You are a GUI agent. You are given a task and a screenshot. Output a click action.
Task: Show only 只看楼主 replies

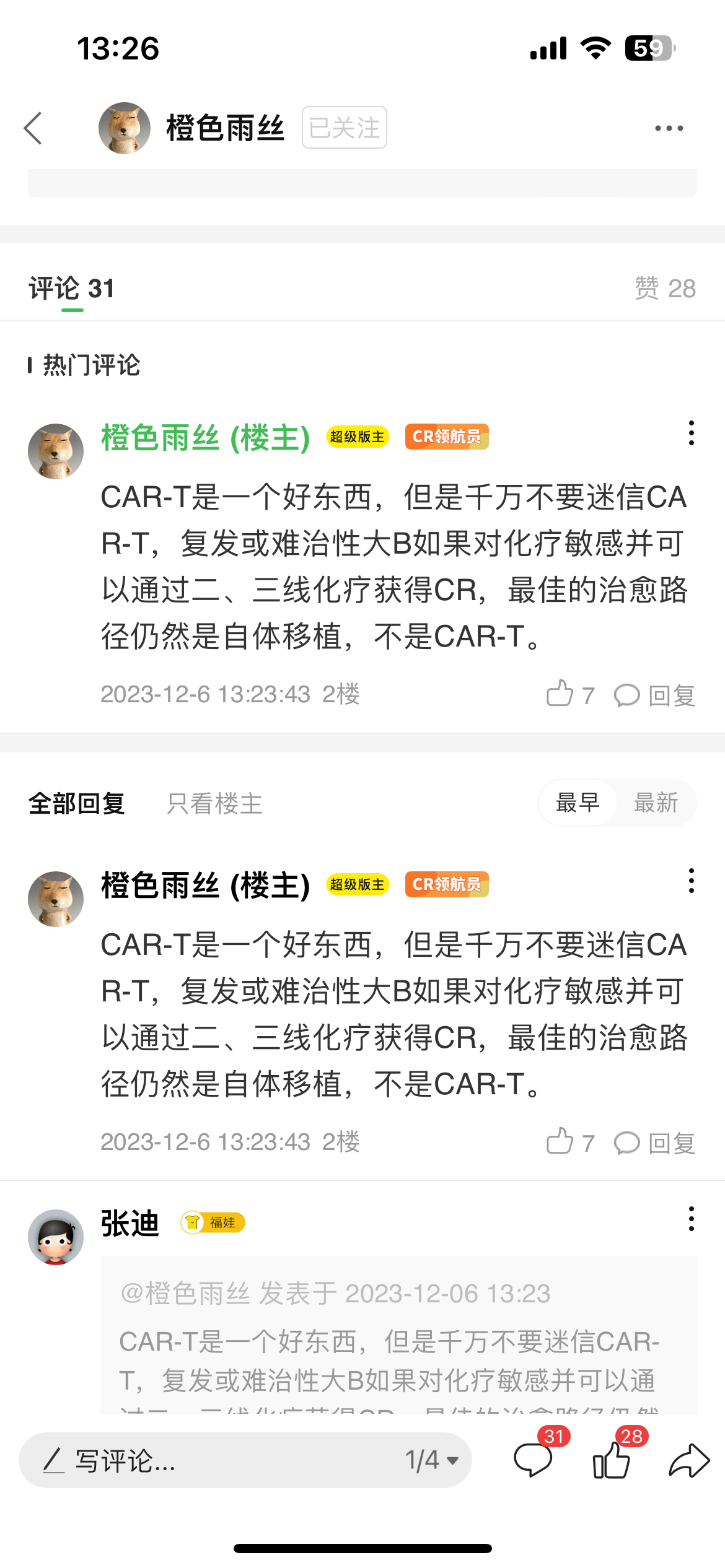tap(214, 803)
